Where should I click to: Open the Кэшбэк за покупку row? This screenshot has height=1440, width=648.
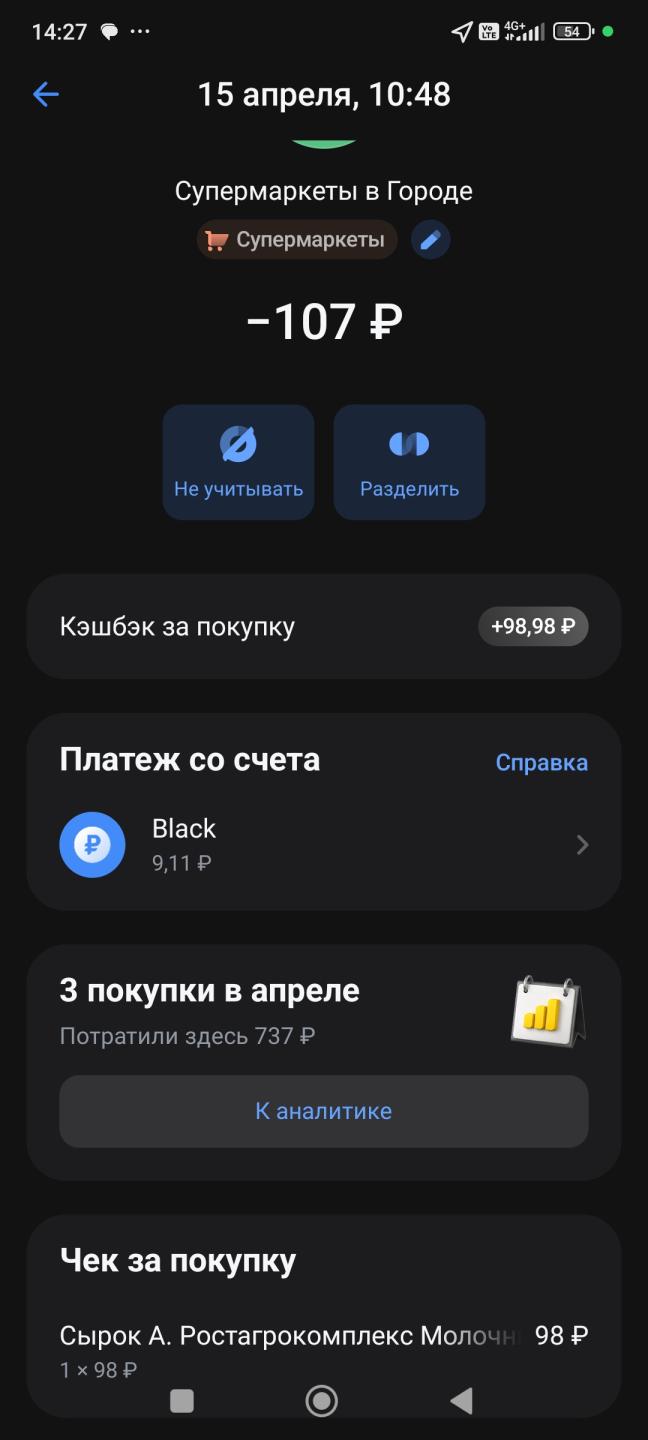click(323, 627)
